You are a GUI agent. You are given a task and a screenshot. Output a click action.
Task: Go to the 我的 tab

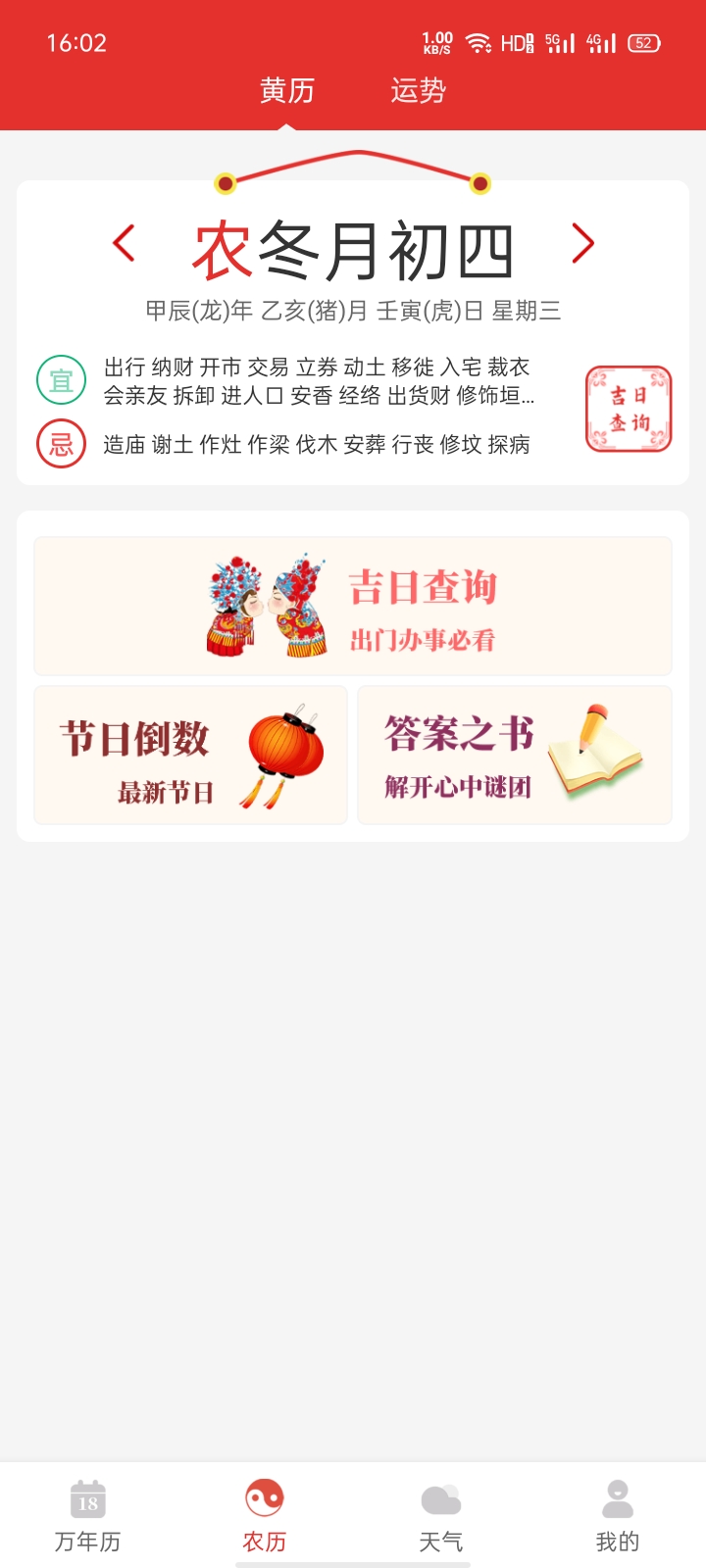pos(618,1516)
